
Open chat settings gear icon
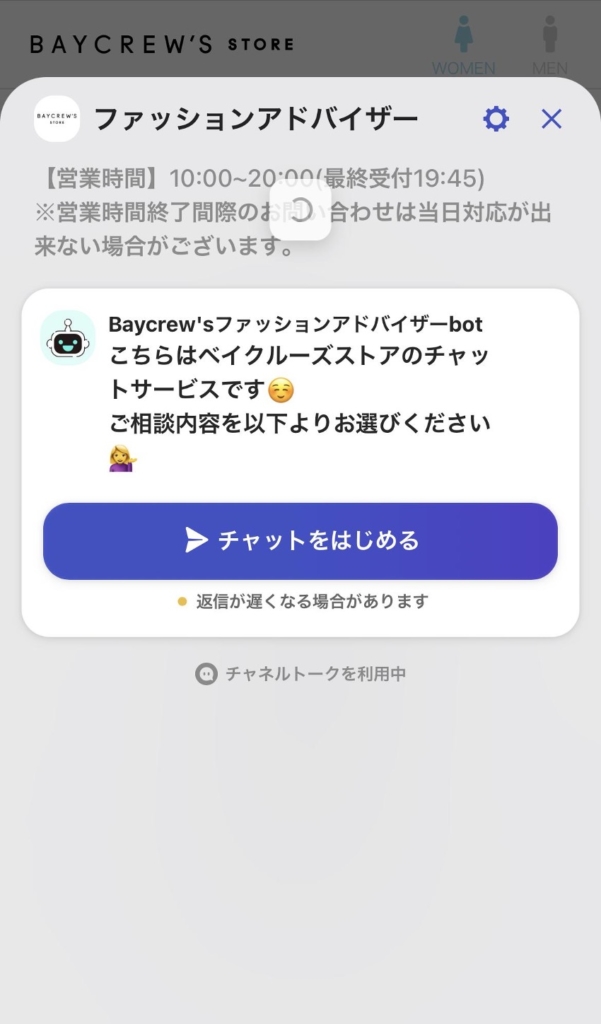click(496, 119)
